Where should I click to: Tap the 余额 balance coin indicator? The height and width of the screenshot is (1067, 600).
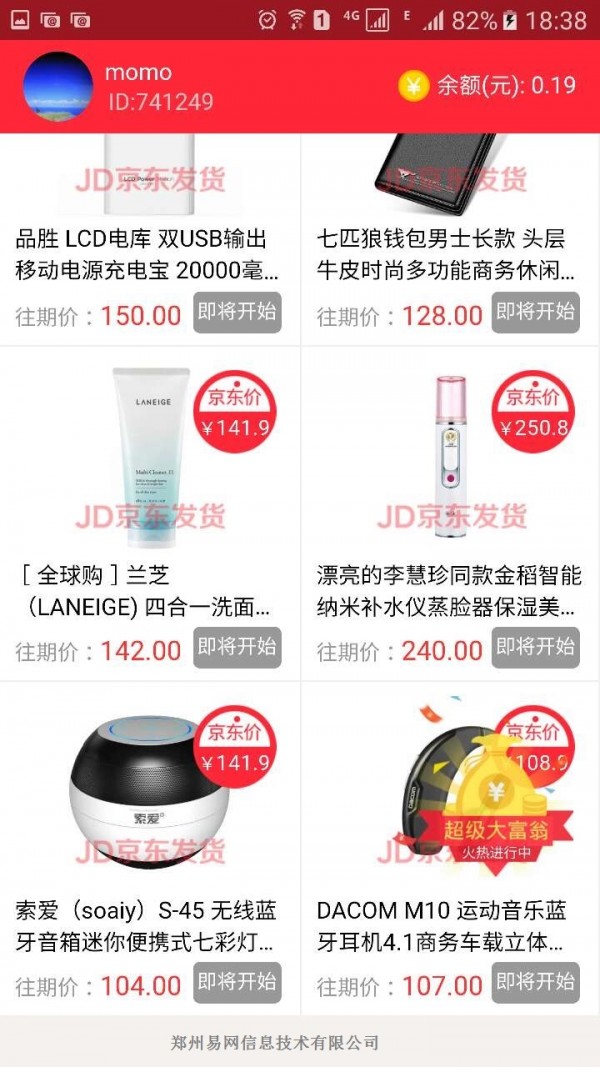pos(414,86)
